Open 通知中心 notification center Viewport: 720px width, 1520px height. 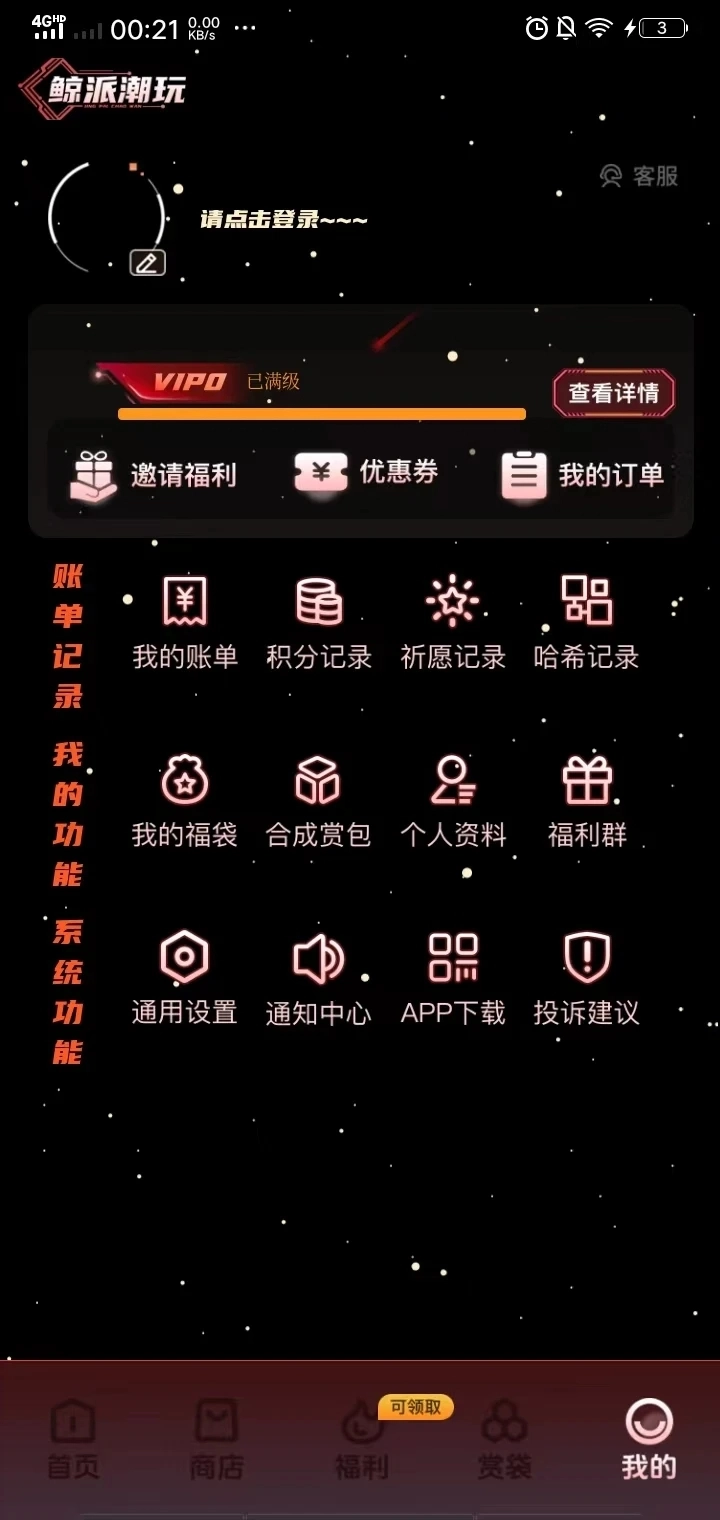318,975
